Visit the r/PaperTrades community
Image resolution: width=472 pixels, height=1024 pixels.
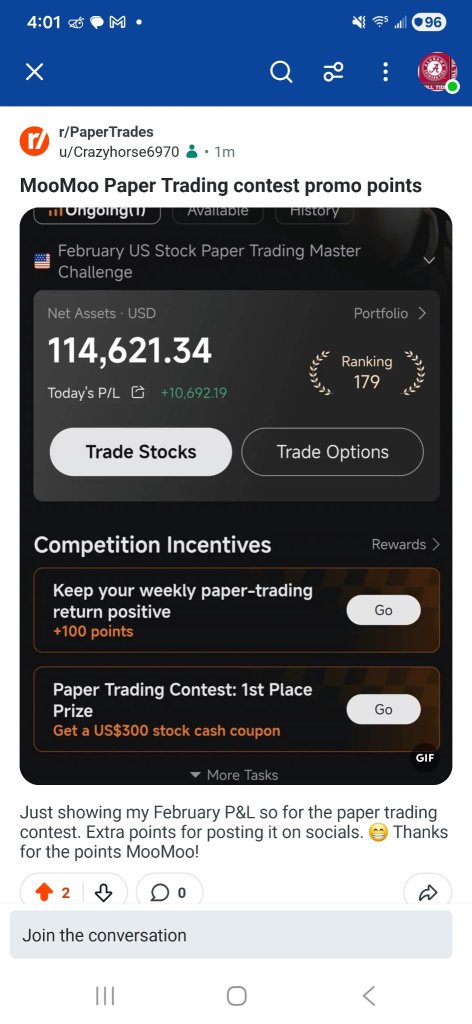(106, 132)
